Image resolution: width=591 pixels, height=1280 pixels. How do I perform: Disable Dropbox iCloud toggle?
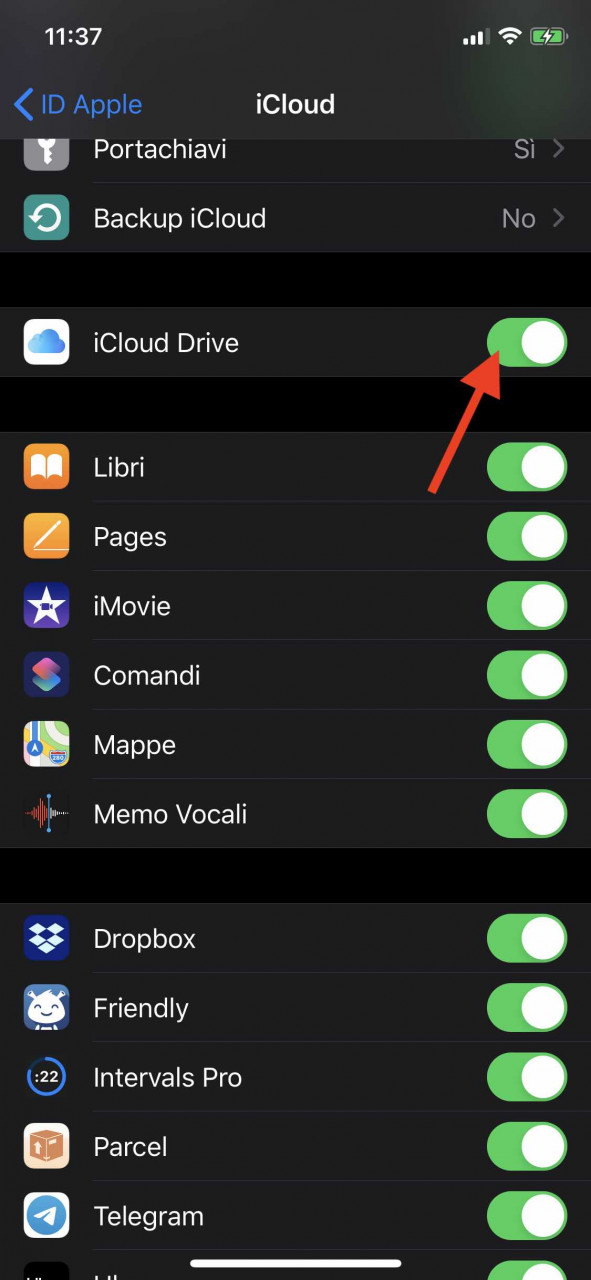pyautogui.click(x=527, y=938)
